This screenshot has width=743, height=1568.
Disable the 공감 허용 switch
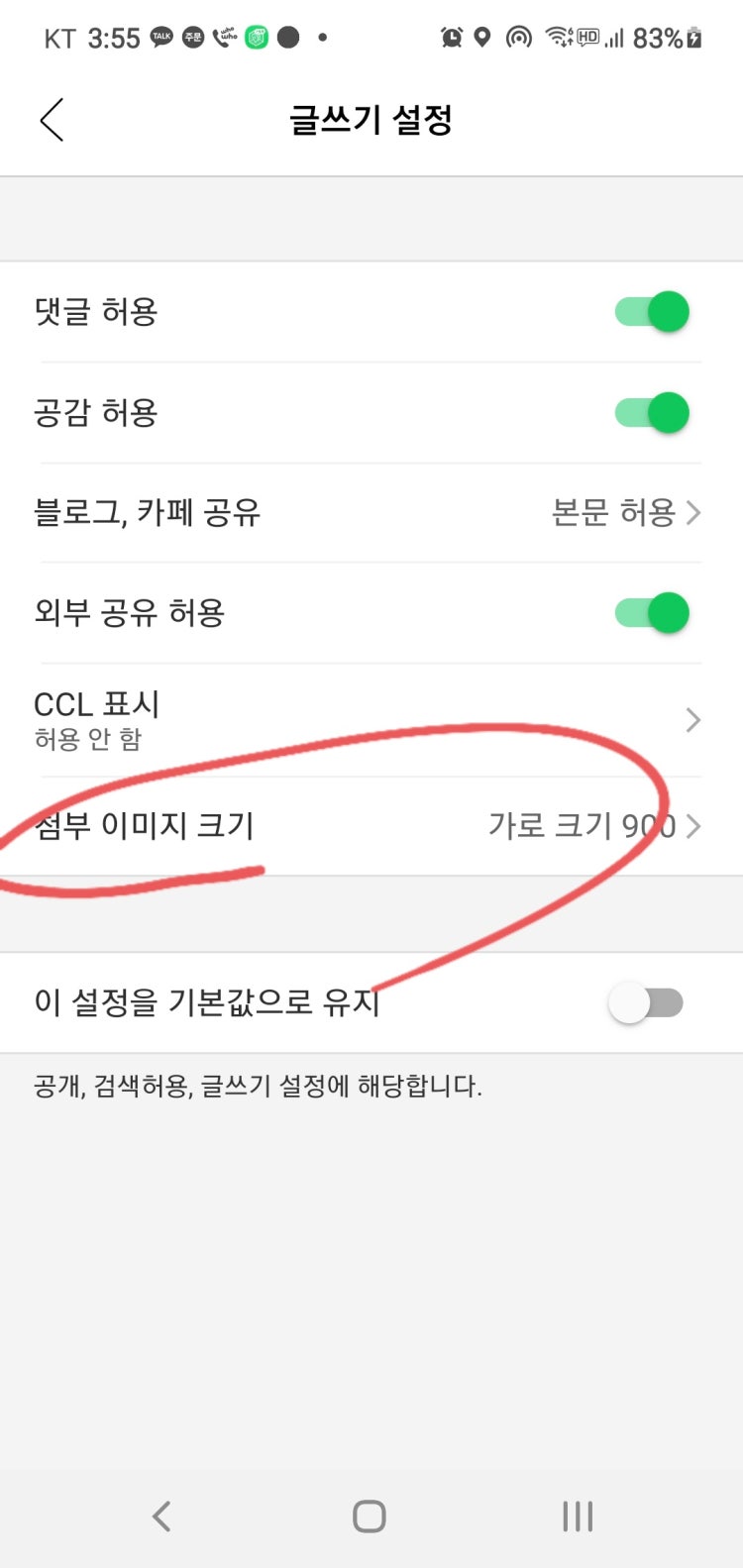(x=652, y=412)
